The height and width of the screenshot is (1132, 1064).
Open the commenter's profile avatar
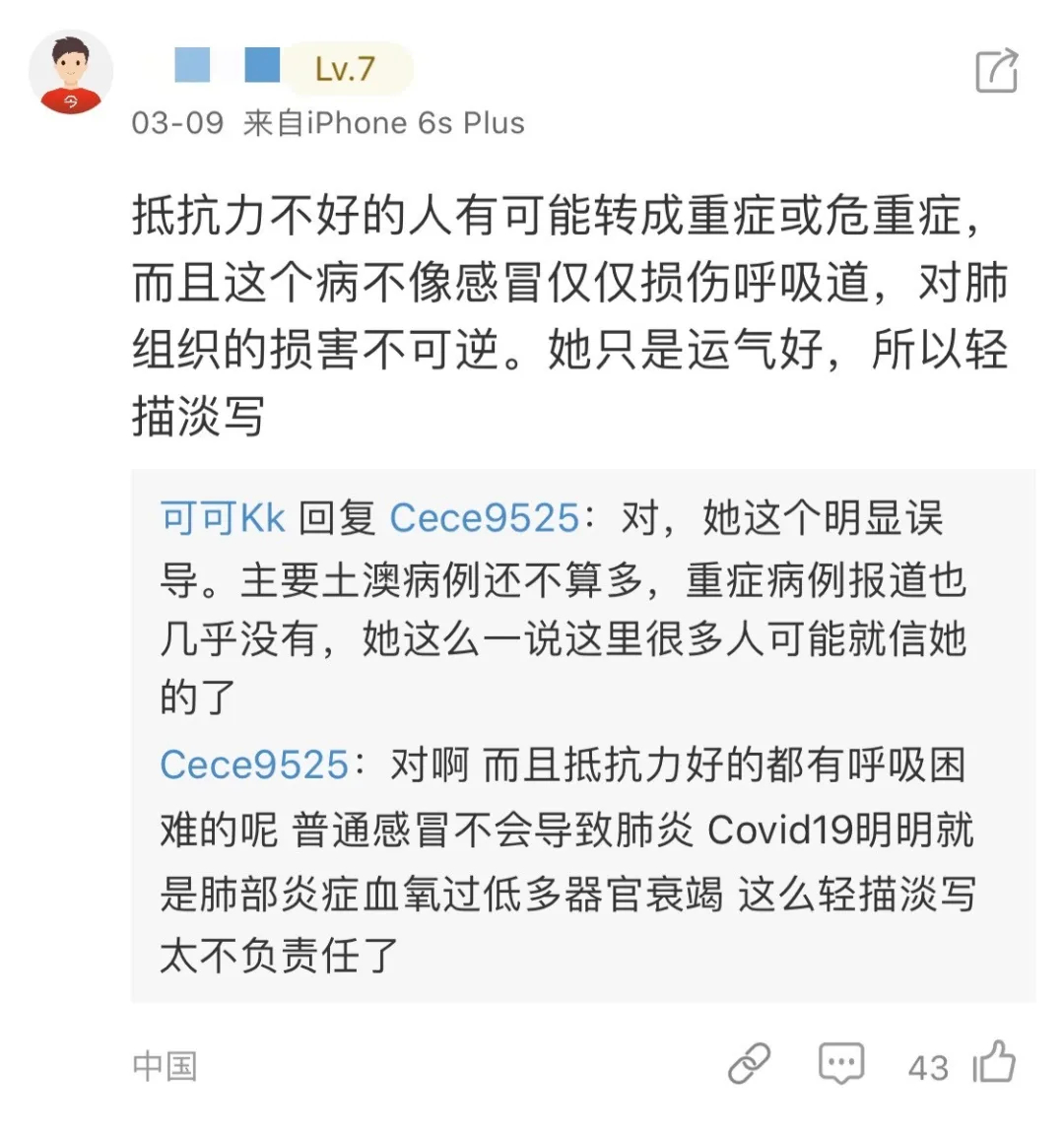click(70, 74)
